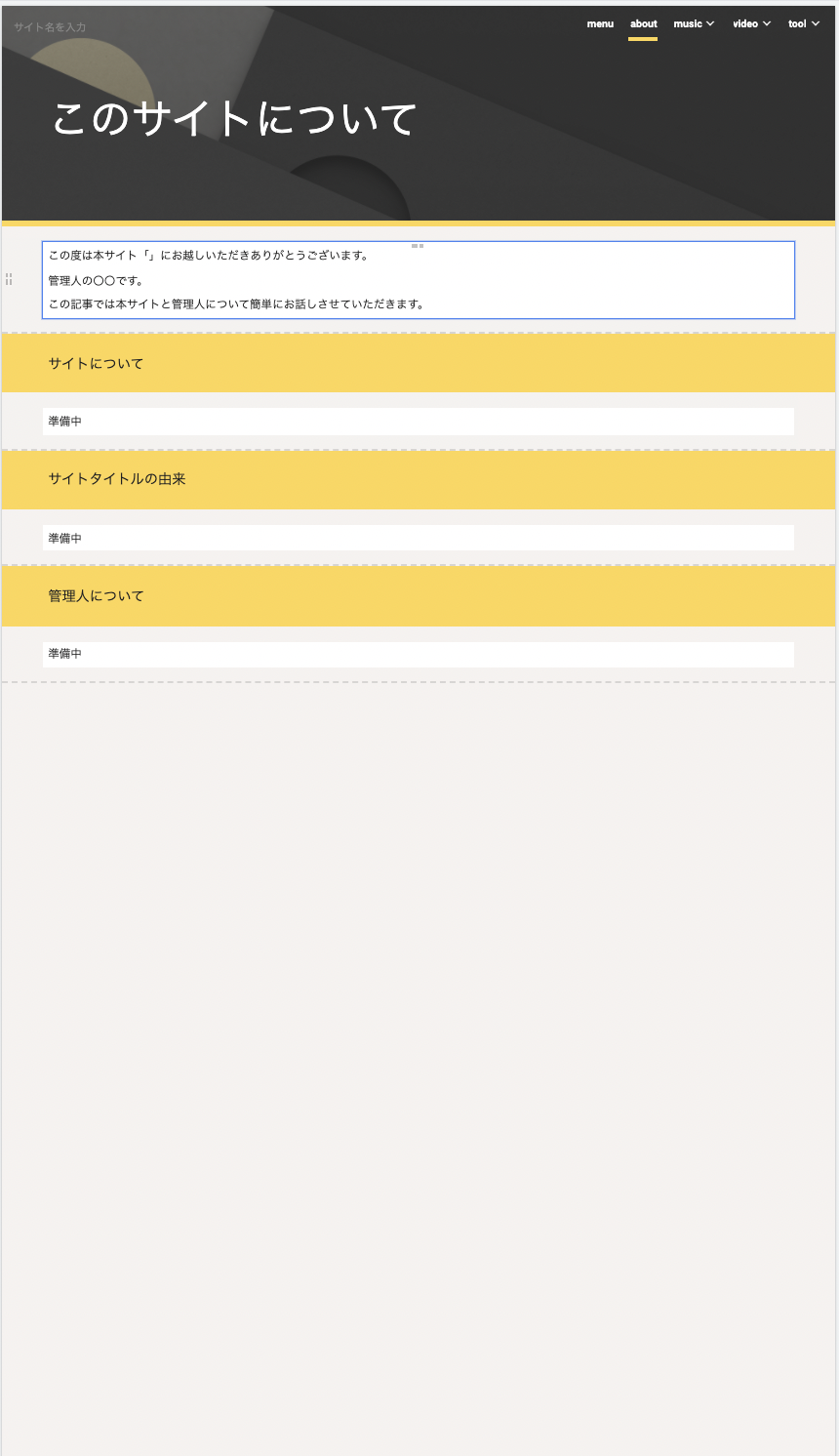Edit the 準備中 text under サイトについて
This screenshot has height=1456, width=839.
coord(418,422)
